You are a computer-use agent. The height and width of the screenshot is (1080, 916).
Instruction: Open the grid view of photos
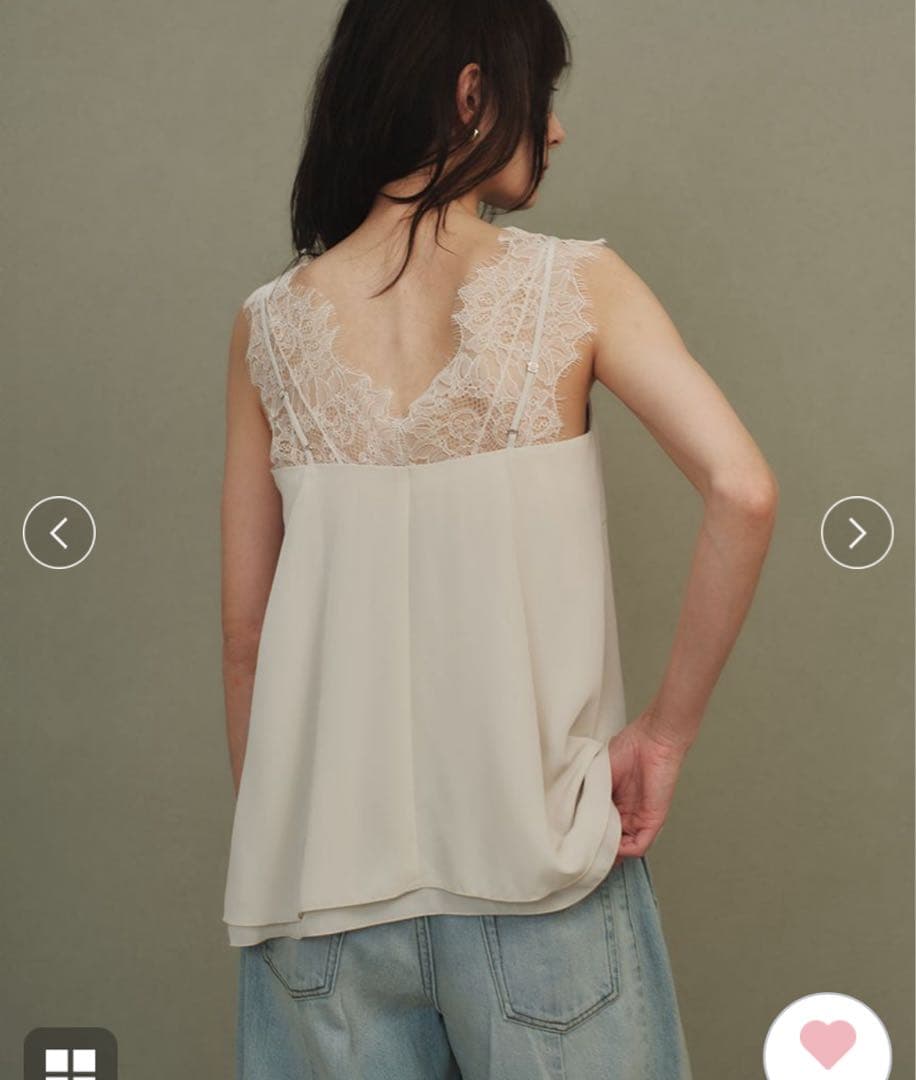pyautogui.click(x=70, y=1058)
